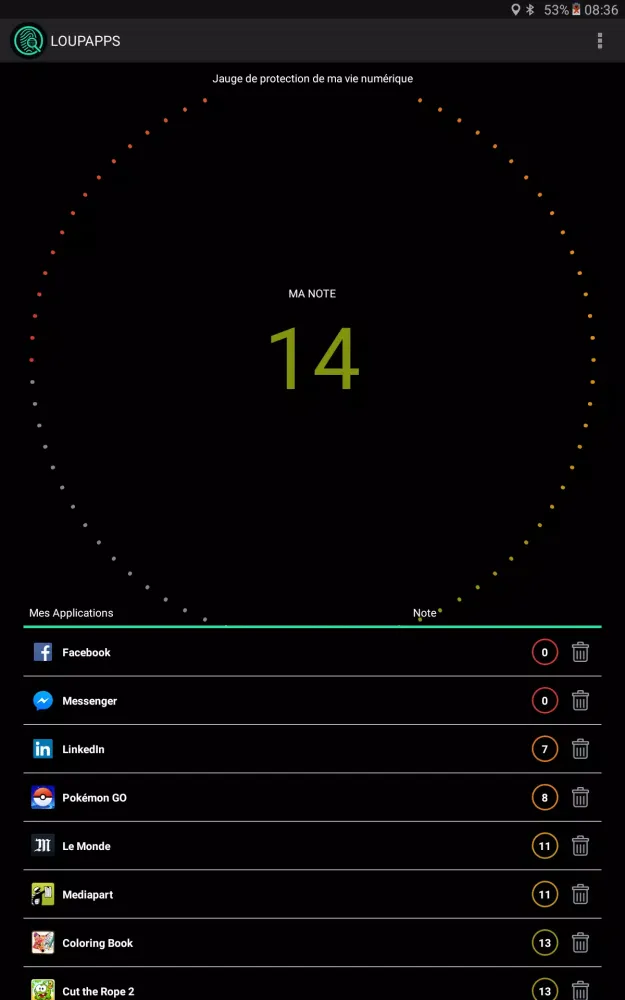Delete Coloring Book via trash icon

[580, 943]
